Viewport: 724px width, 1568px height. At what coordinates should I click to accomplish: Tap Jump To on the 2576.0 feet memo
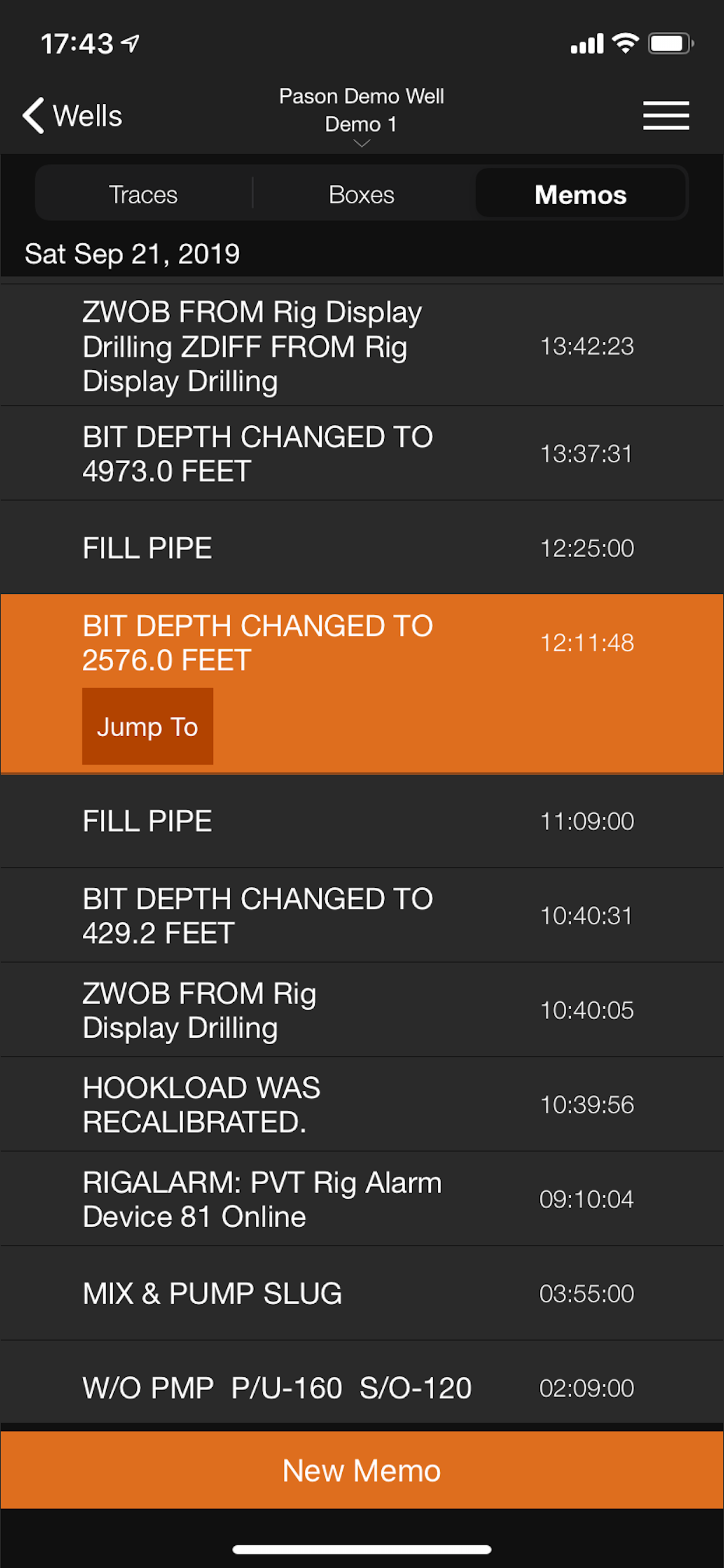147,726
